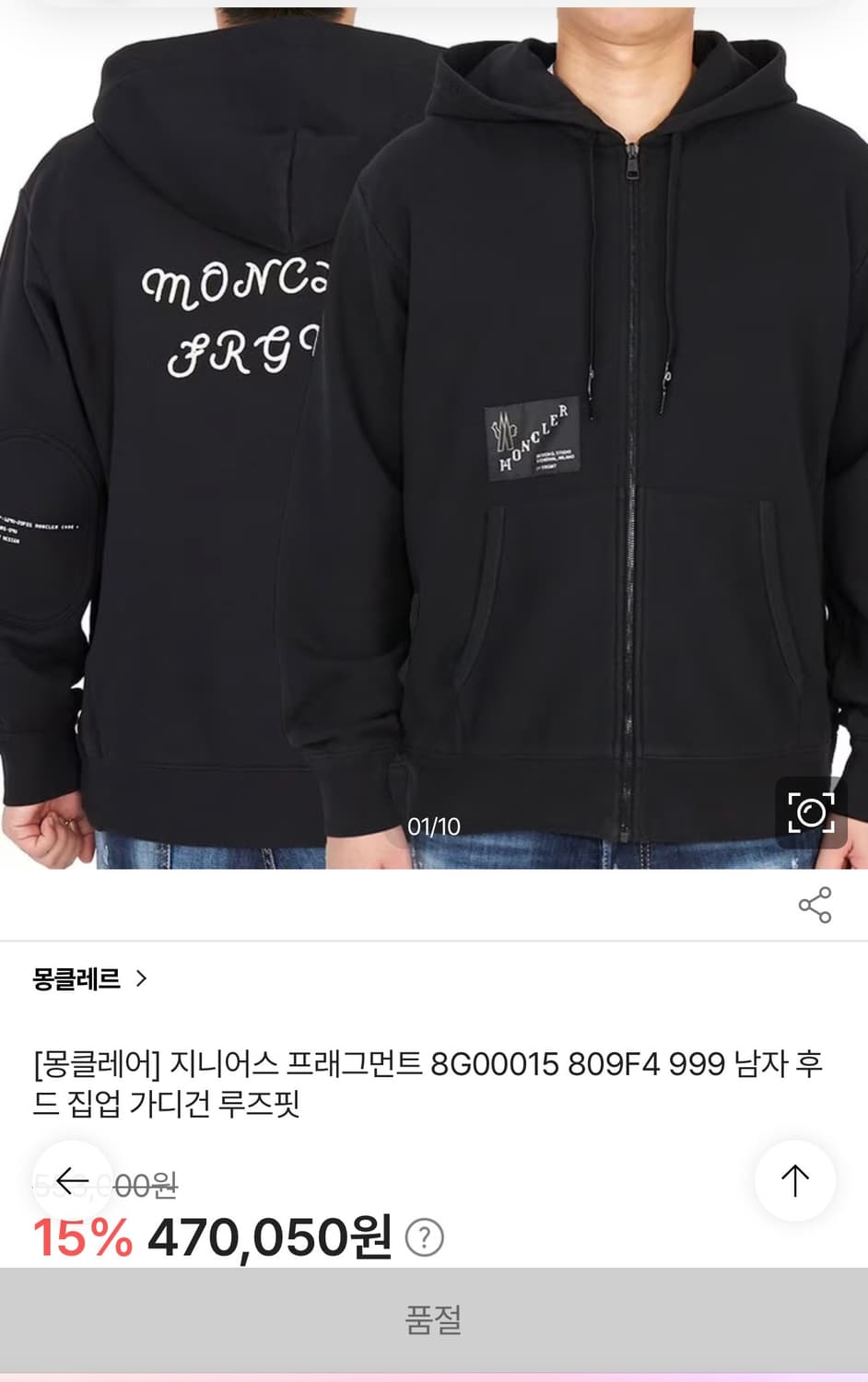
Task: Share this Moncler hoodie product
Action: pos(815,905)
